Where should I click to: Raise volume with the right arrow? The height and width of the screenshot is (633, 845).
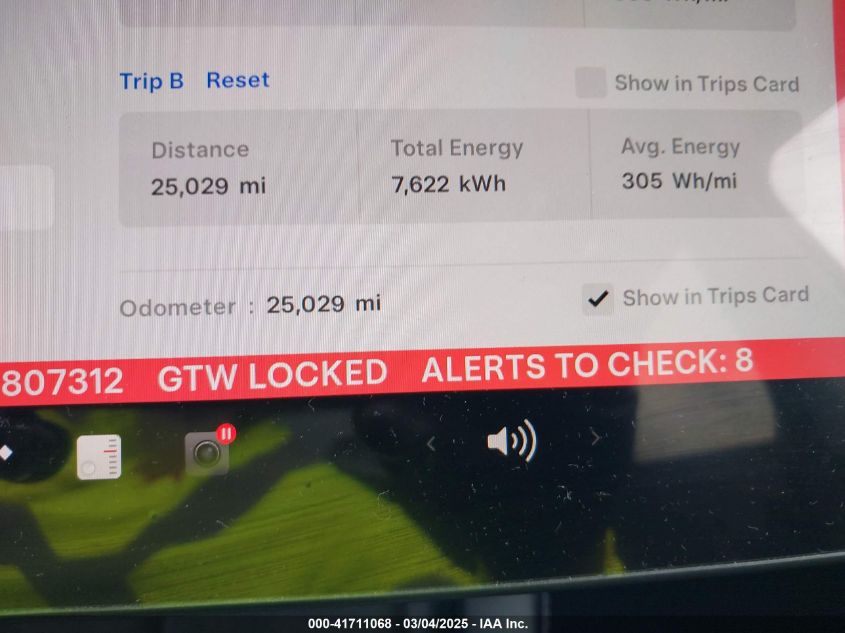(x=595, y=437)
